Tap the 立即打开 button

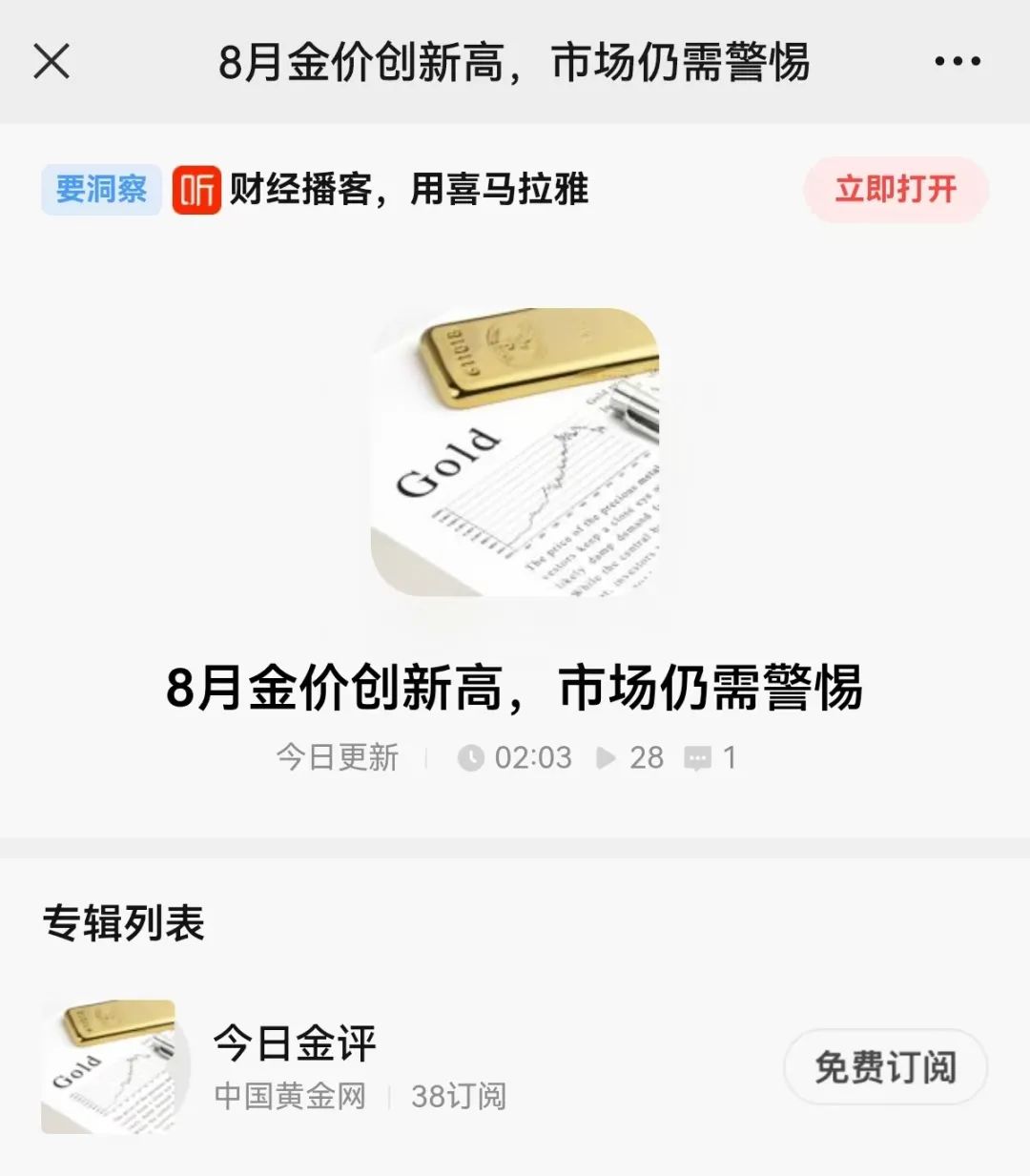pyautogui.click(x=895, y=189)
